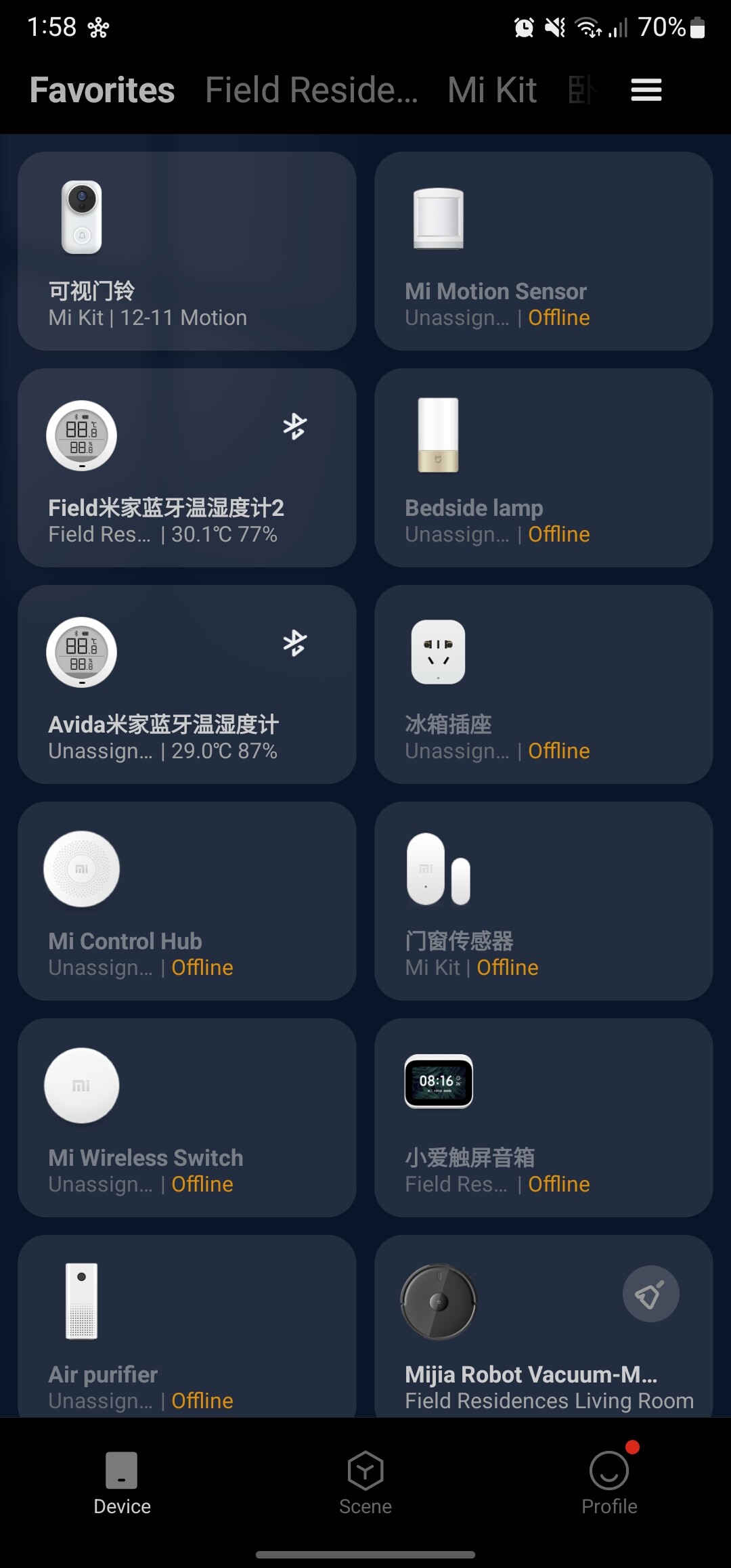Open Avida米家蓝牙温湿度计 thermometer card
The image size is (731, 1568).
click(x=187, y=684)
